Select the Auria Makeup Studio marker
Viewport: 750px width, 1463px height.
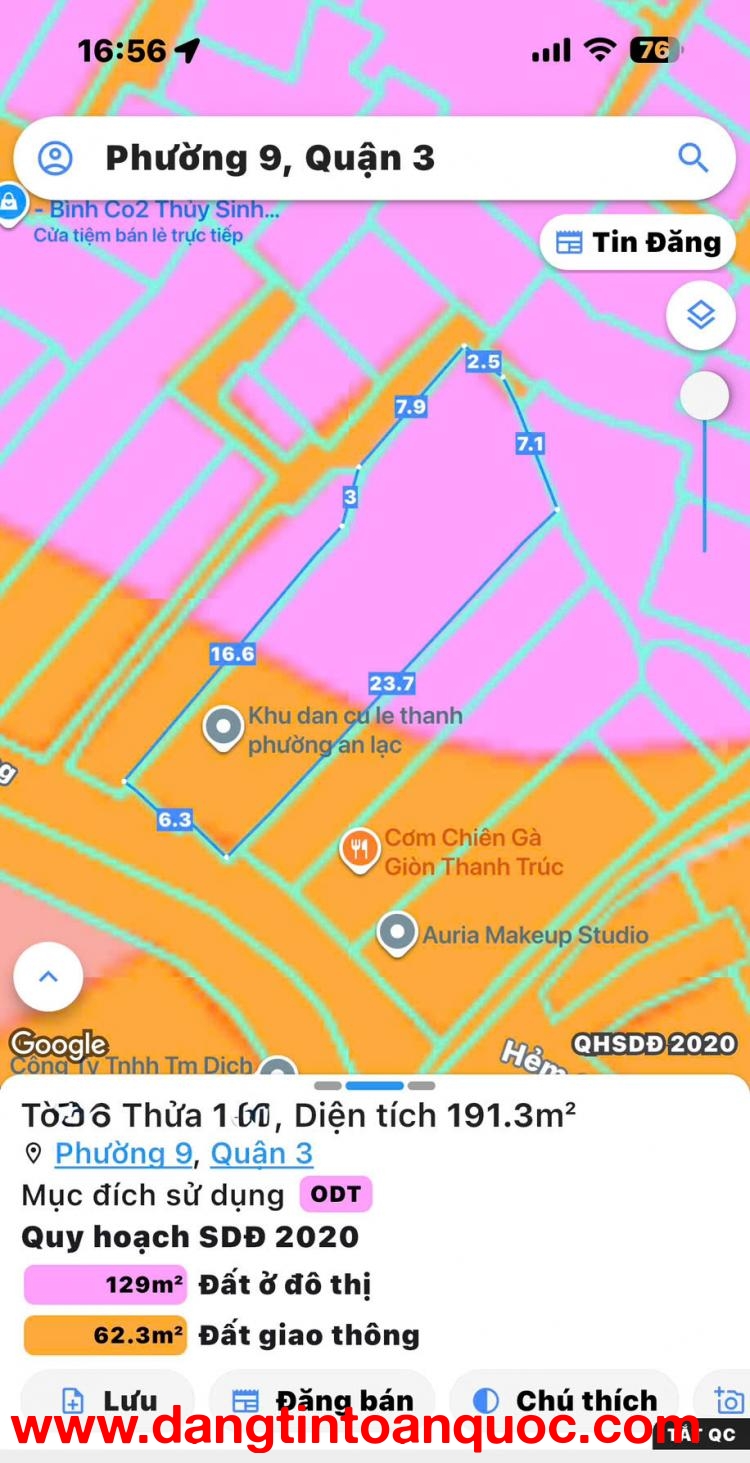[397, 933]
